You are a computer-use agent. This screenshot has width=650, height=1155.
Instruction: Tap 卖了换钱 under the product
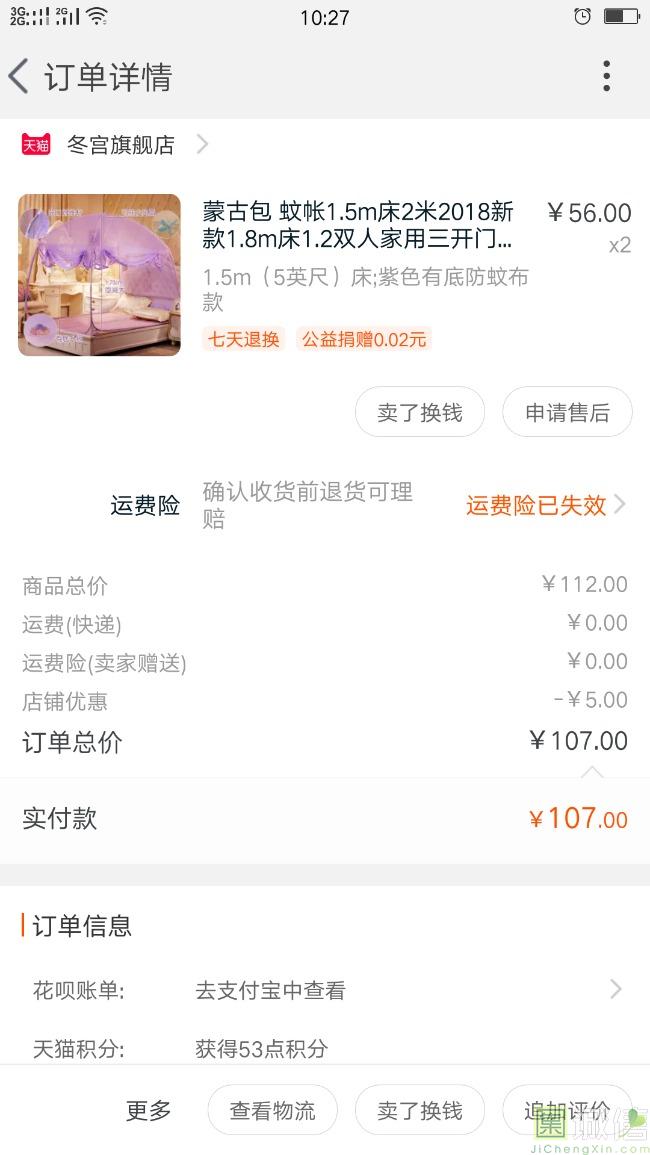(419, 412)
